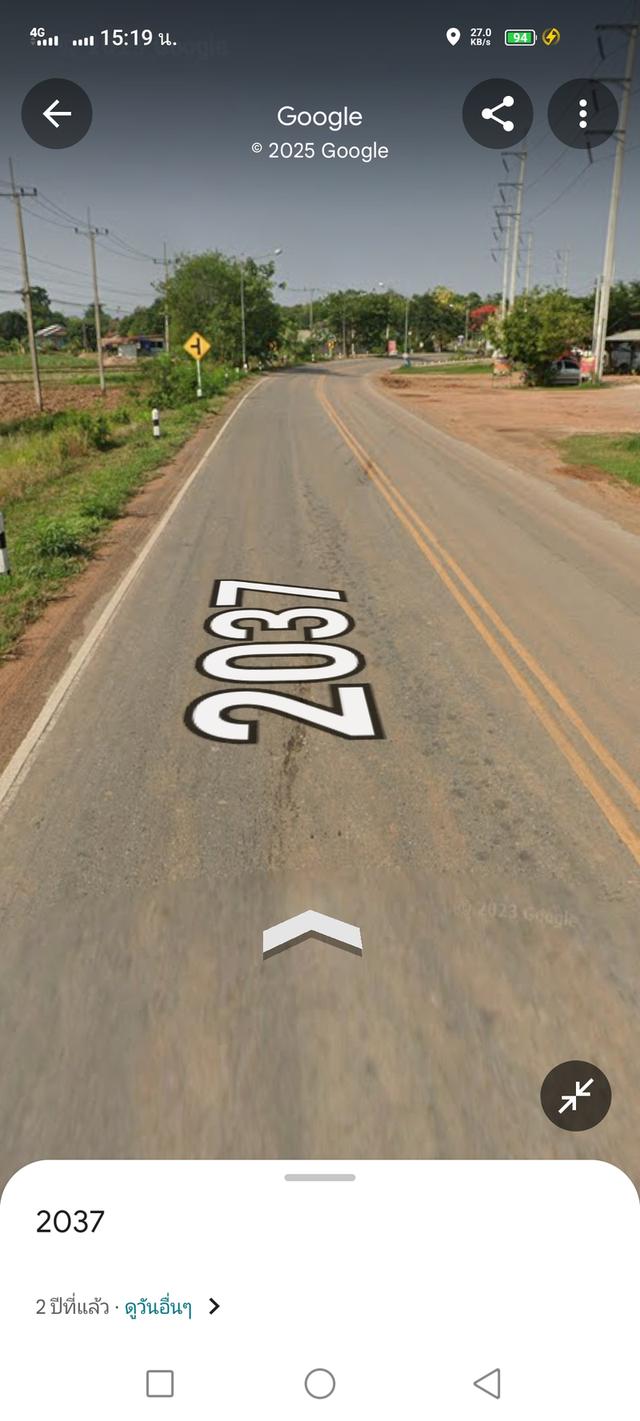The height and width of the screenshot is (1421, 640).
Task: Tap the system back triangle button
Action: click(x=487, y=1384)
